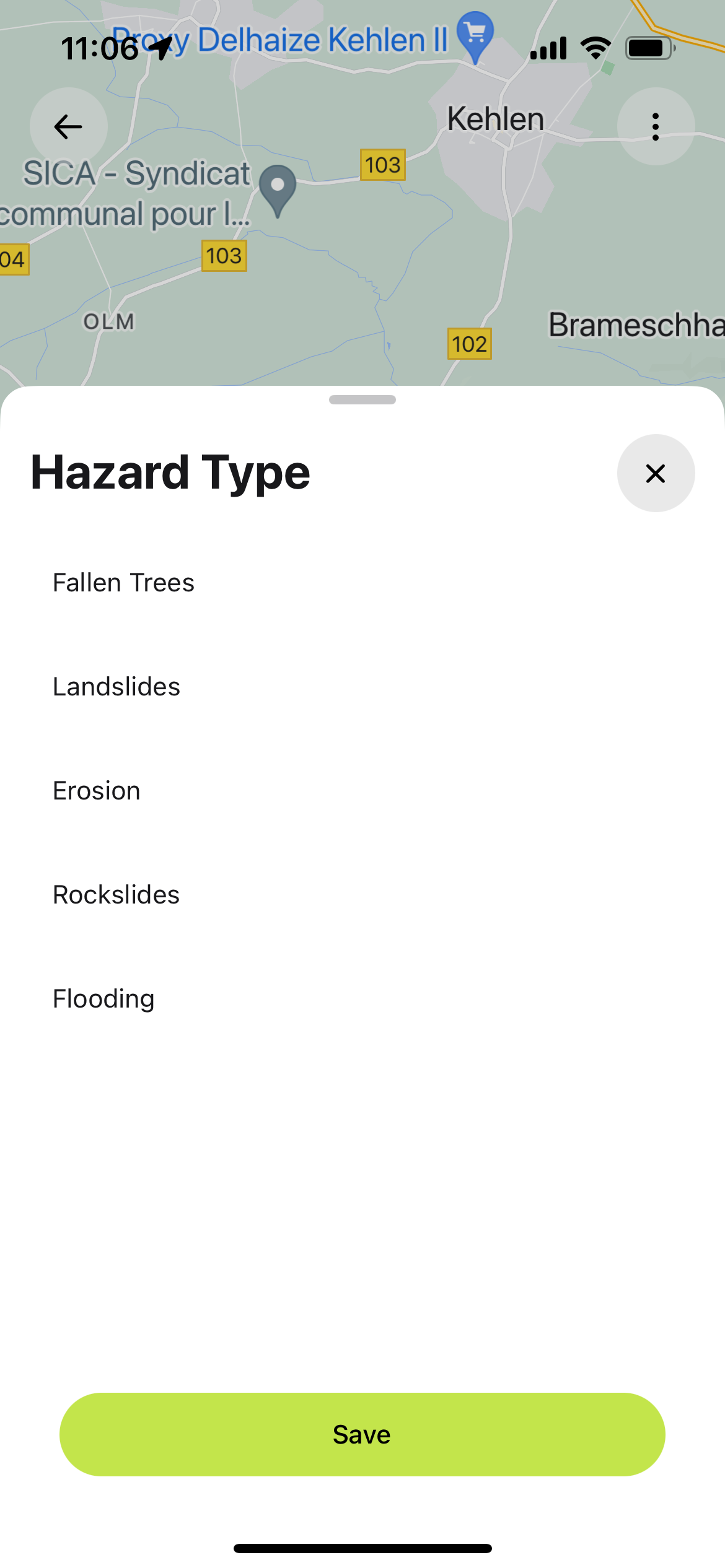The width and height of the screenshot is (725, 1568).
Task: Save the selected hazard type
Action: 362,1434
